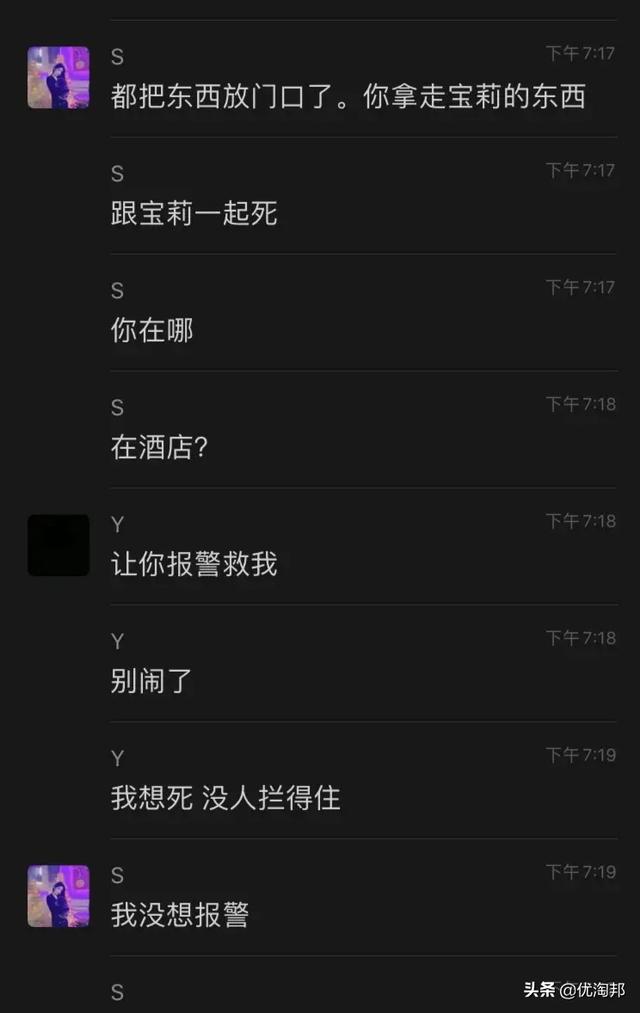This screenshot has height=1013, width=640.
Task: Open S's avatar beside the 都把东西放门口了 message
Action: (58, 77)
